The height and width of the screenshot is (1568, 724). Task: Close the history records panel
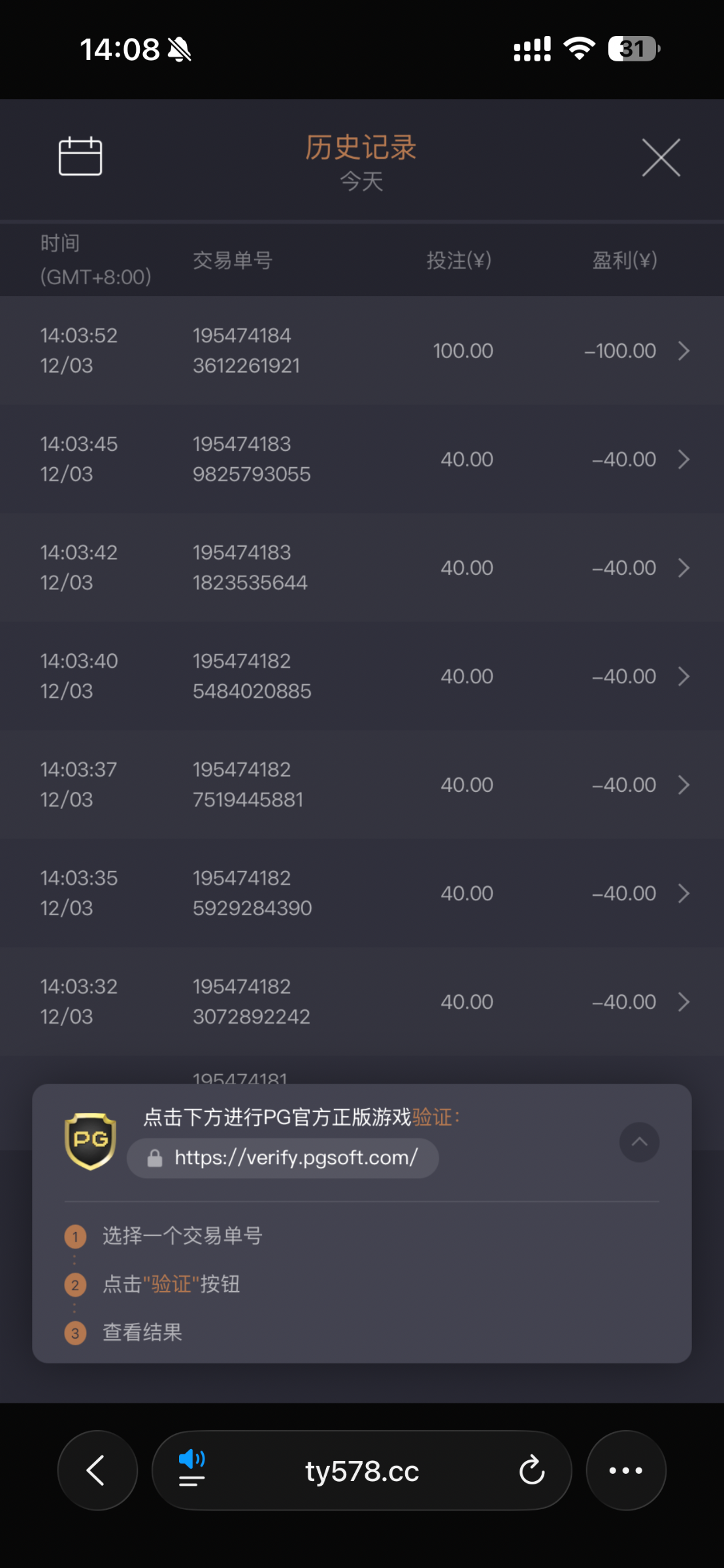[x=661, y=157]
